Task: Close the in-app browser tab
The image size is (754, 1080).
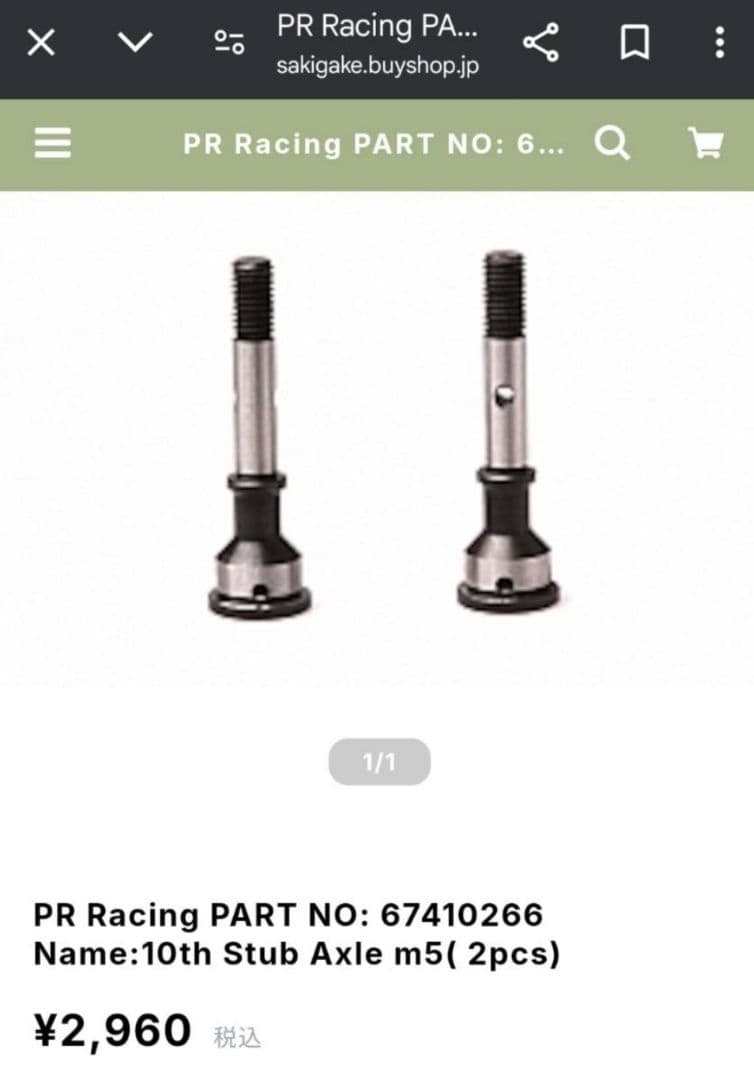Action: coord(41,43)
